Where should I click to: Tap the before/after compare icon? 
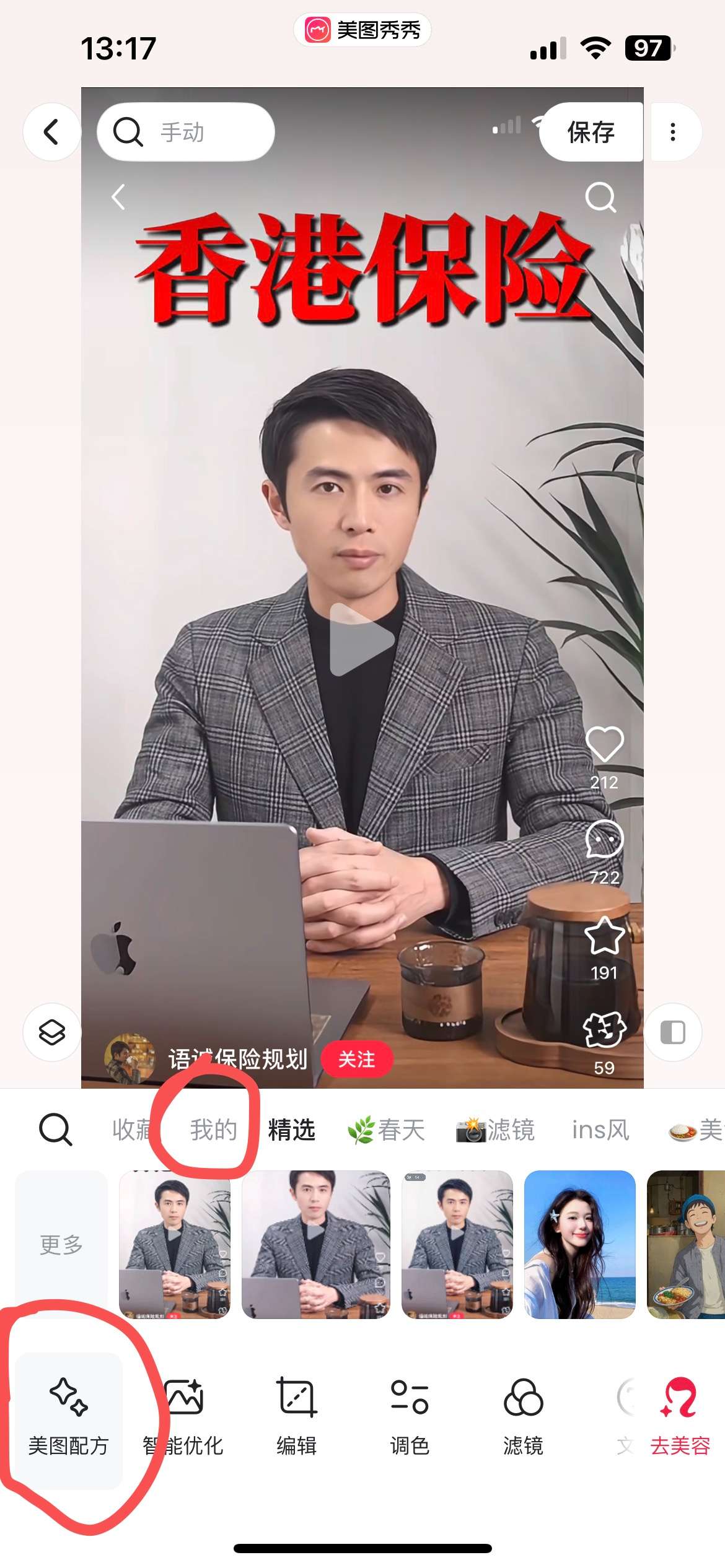[x=672, y=1032]
